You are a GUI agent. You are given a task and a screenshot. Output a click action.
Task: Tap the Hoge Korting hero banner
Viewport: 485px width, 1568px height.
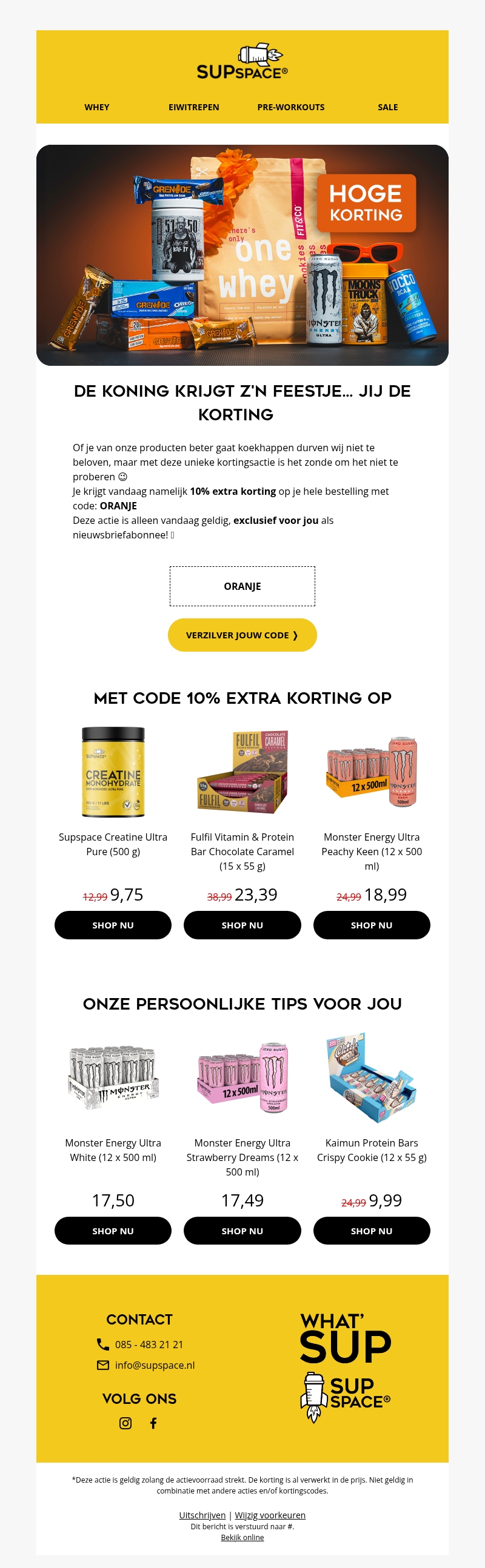[x=242, y=255]
